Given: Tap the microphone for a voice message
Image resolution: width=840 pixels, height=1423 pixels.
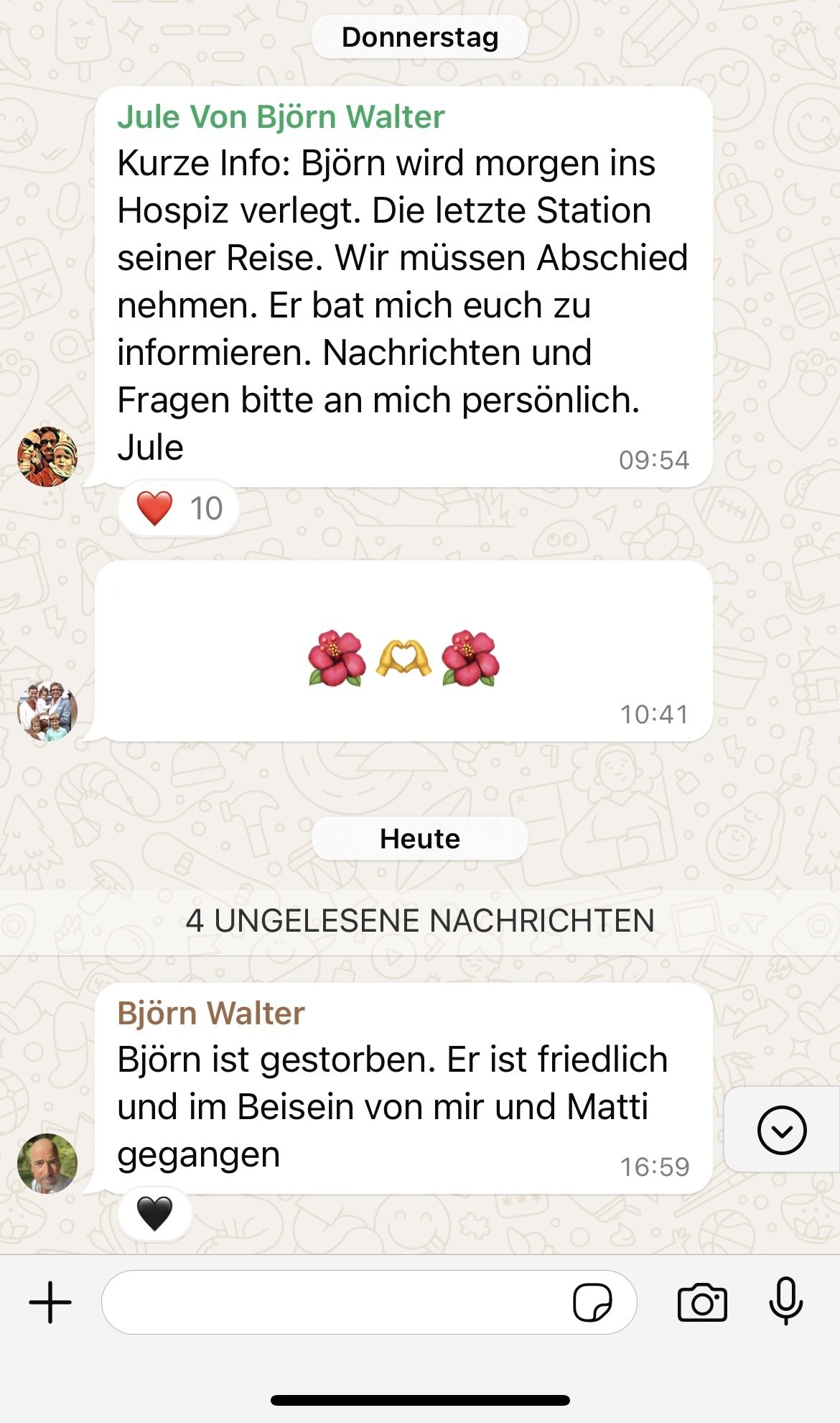Looking at the screenshot, I should [x=786, y=1301].
